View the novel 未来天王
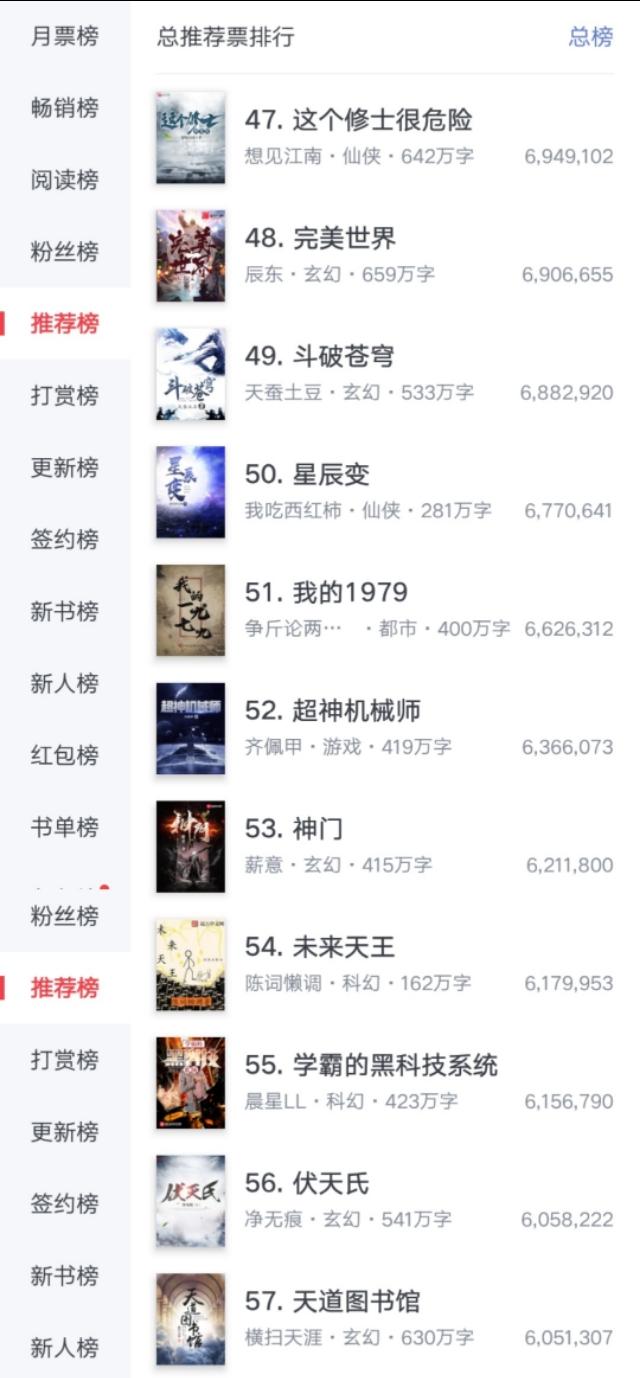The image size is (640, 1378). (385, 964)
